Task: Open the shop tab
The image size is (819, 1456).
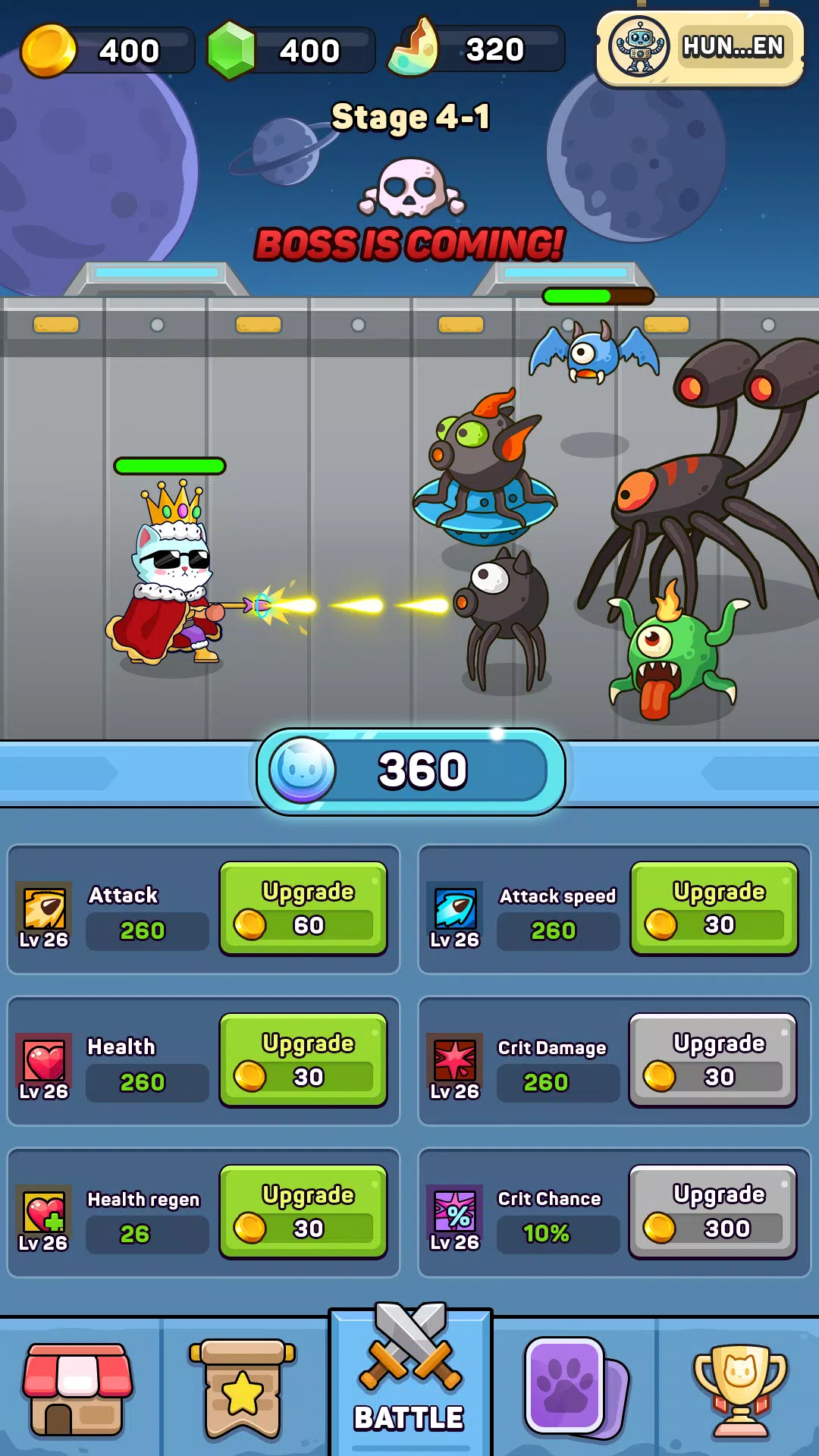Action: 77,1389
